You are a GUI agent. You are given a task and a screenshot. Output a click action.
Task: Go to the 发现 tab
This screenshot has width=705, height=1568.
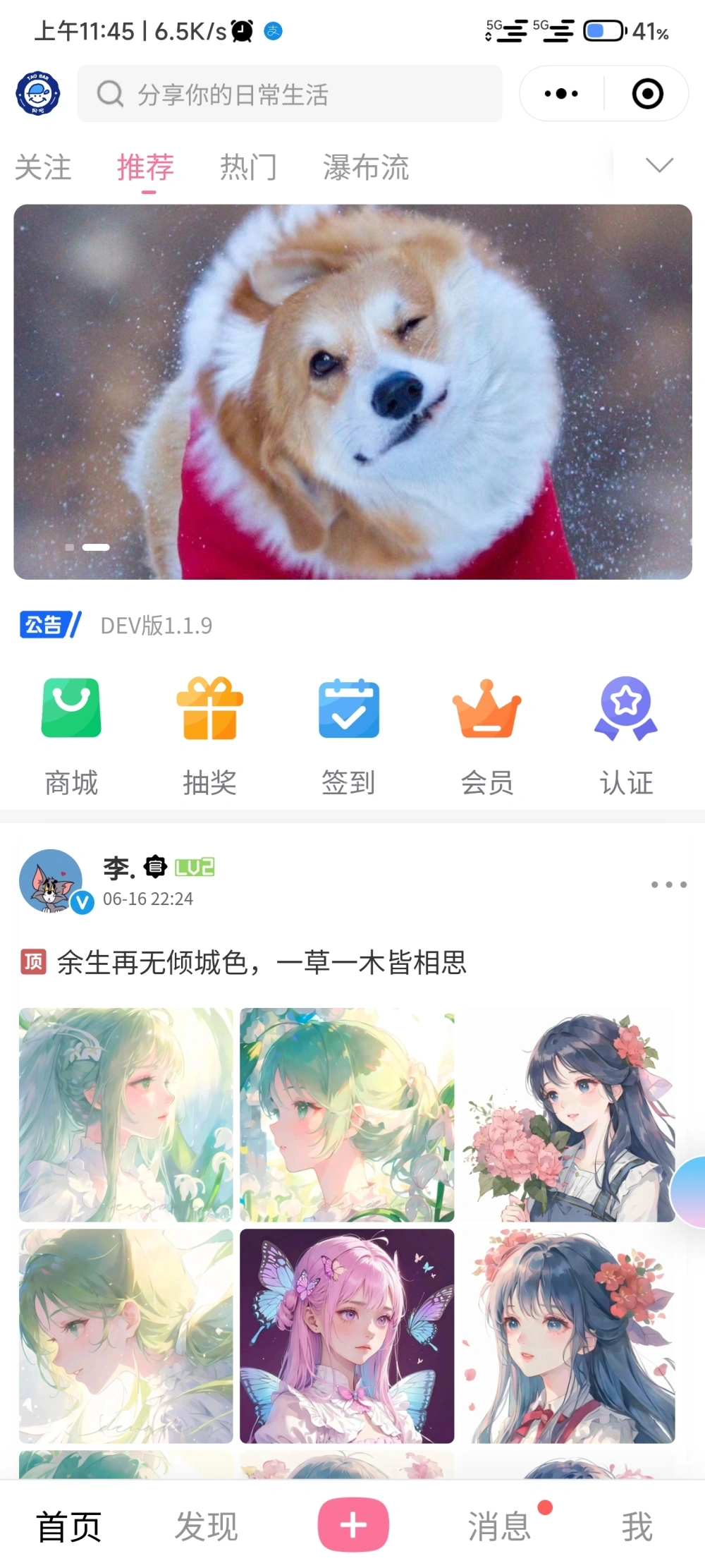point(206,1527)
